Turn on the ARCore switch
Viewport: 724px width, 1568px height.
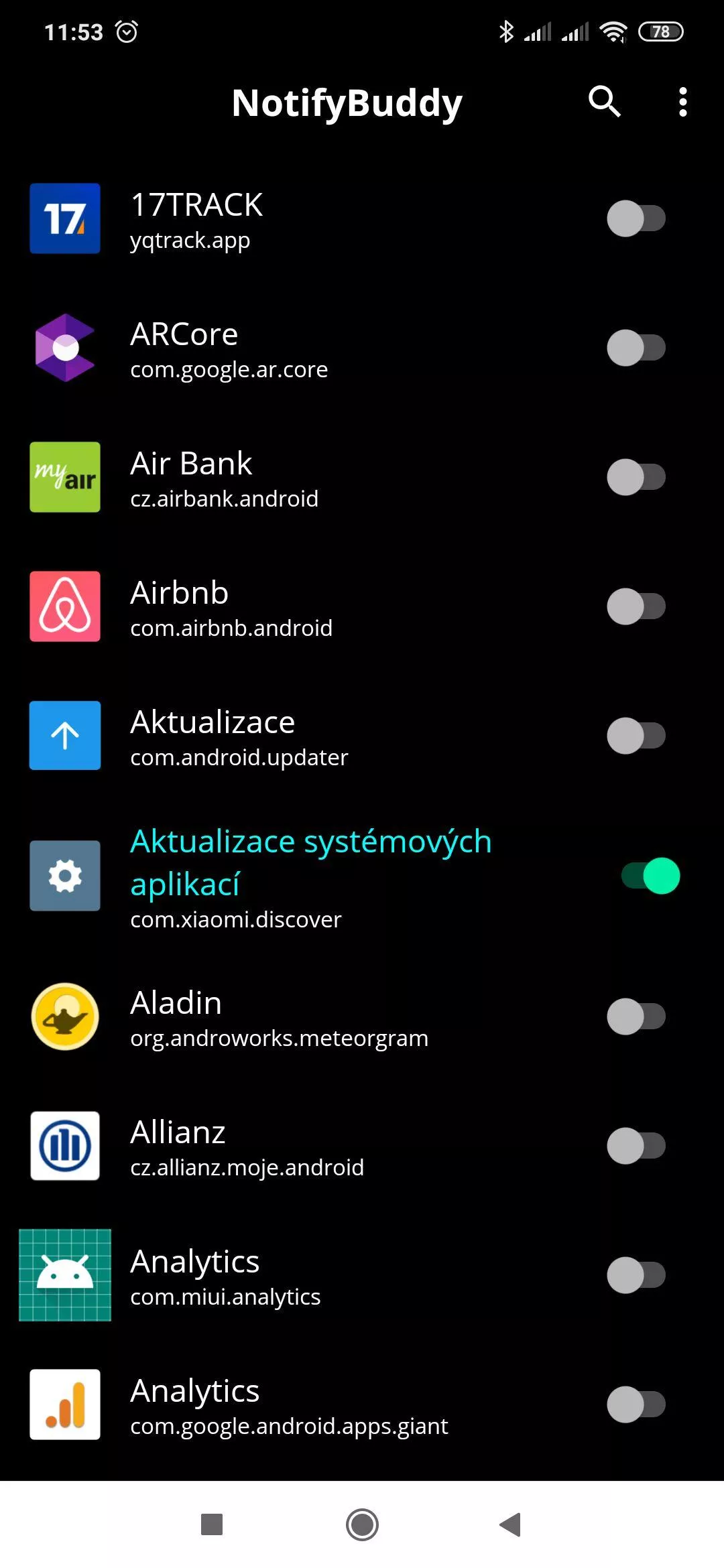coord(636,348)
